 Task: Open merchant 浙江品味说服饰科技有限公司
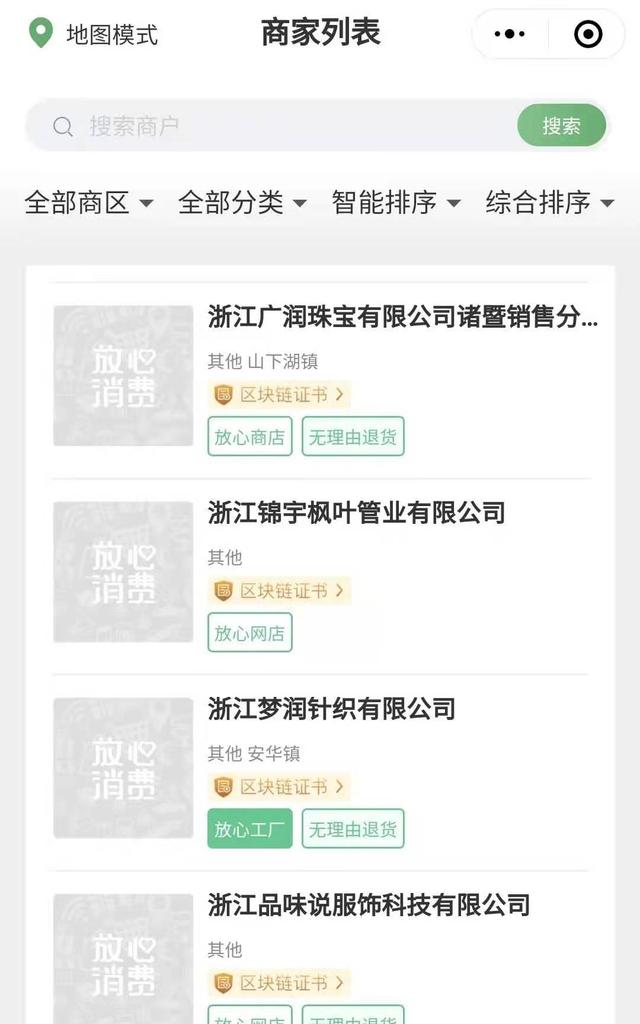[369, 904]
